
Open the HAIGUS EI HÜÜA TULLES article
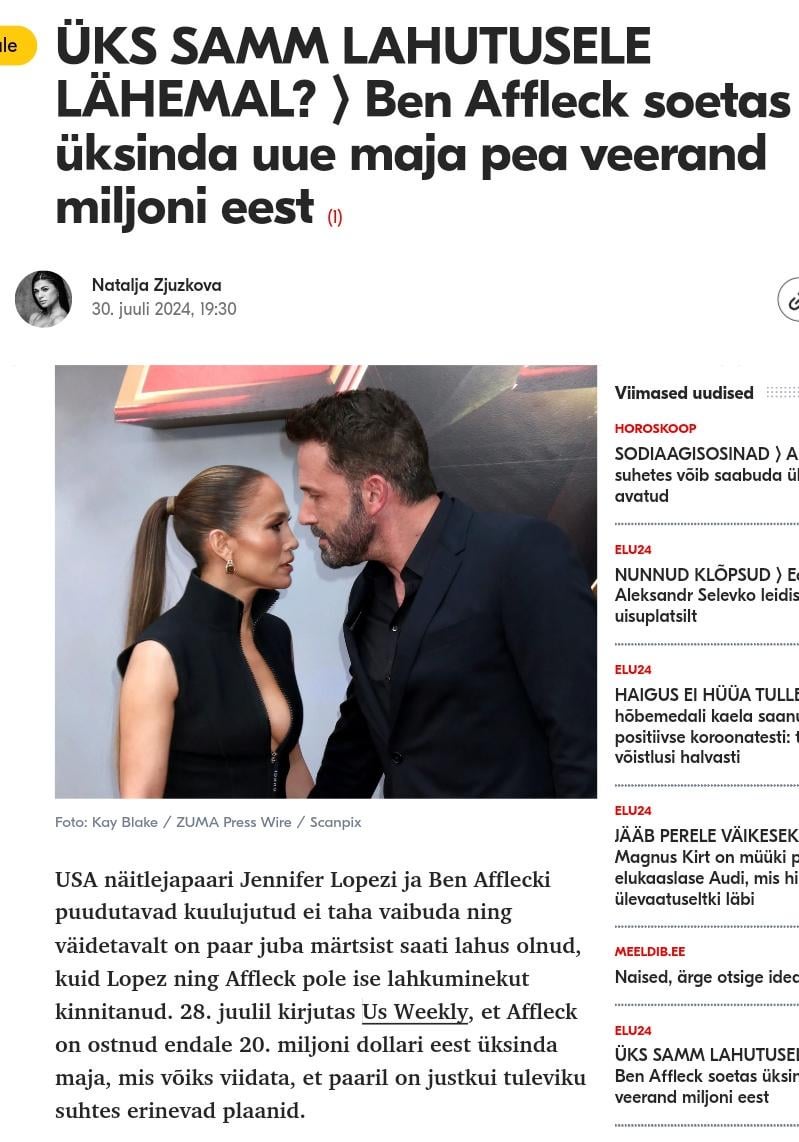[706, 725]
